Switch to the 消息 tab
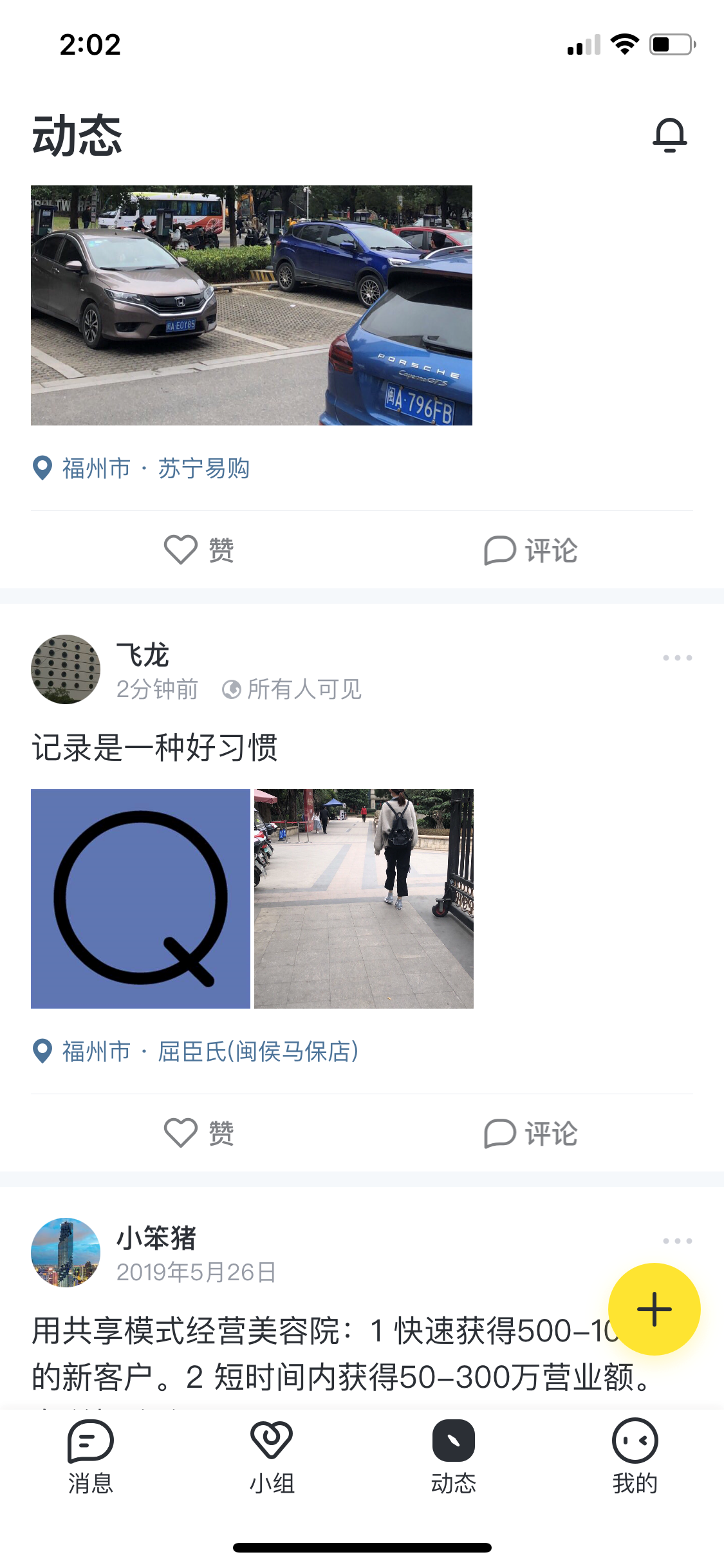Screen dimensions: 724x1568 click(x=91, y=1456)
